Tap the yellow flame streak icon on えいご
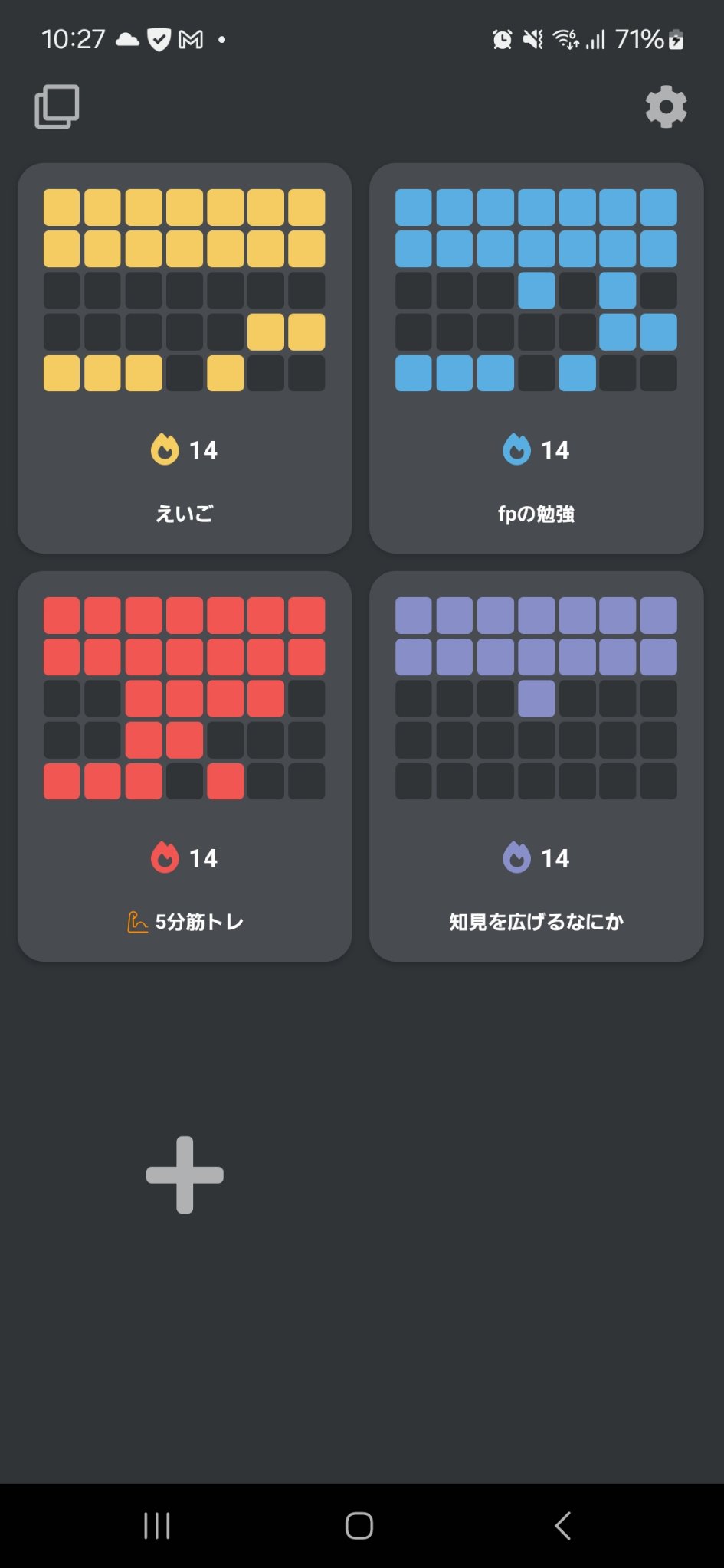 coord(165,450)
